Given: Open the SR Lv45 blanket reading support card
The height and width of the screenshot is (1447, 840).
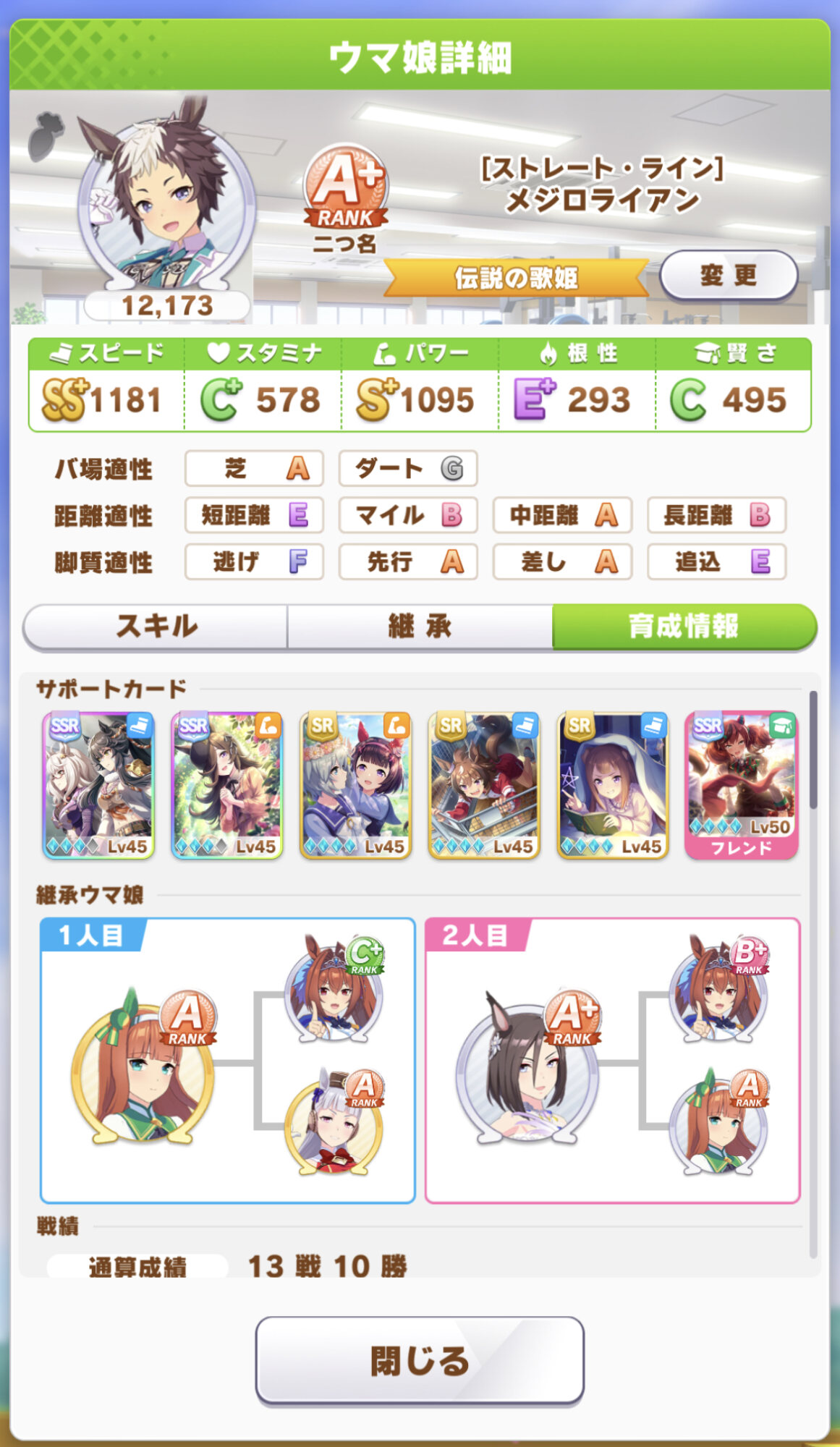Looking at the screenshot, I should click(x=613, y=786).
